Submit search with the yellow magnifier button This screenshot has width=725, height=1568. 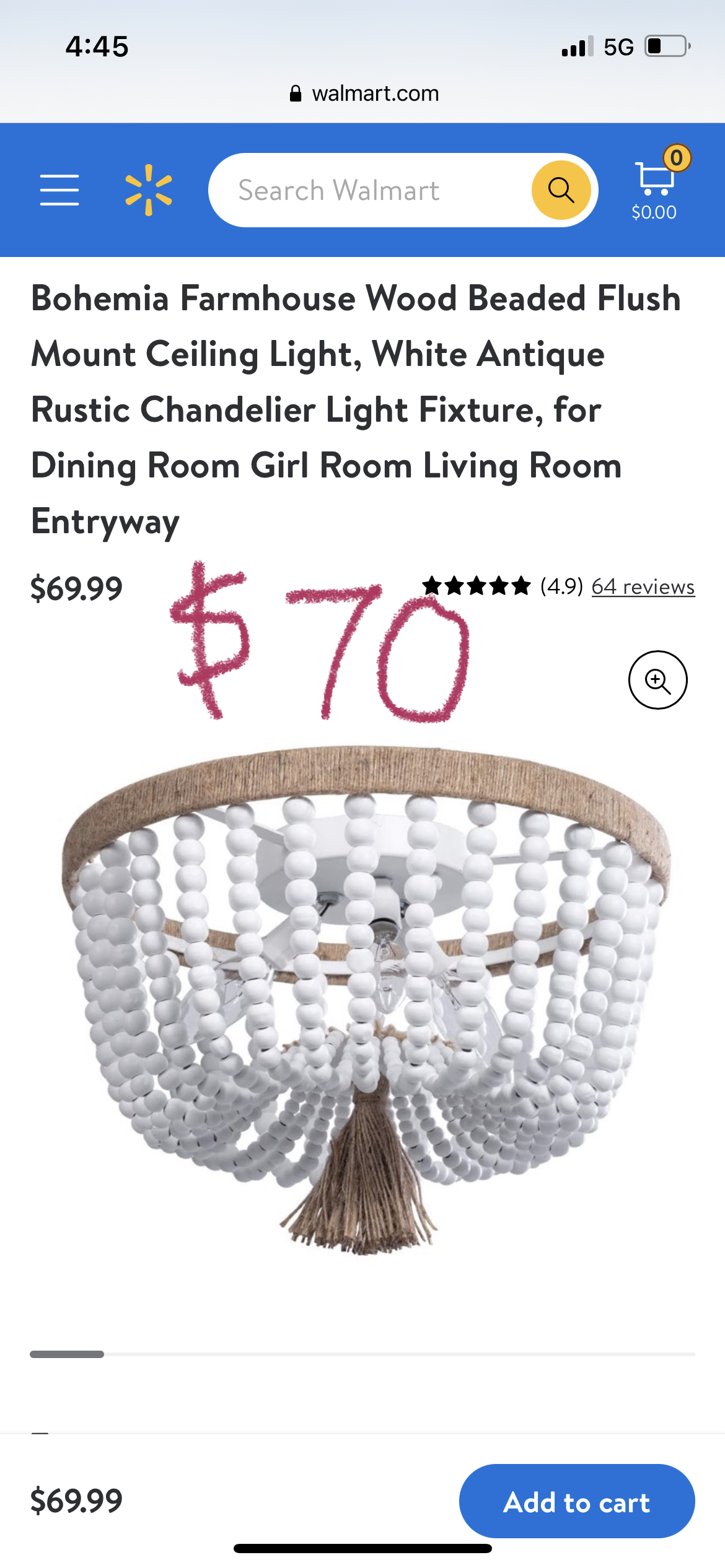pyautogui.click(x=561, y=190)
